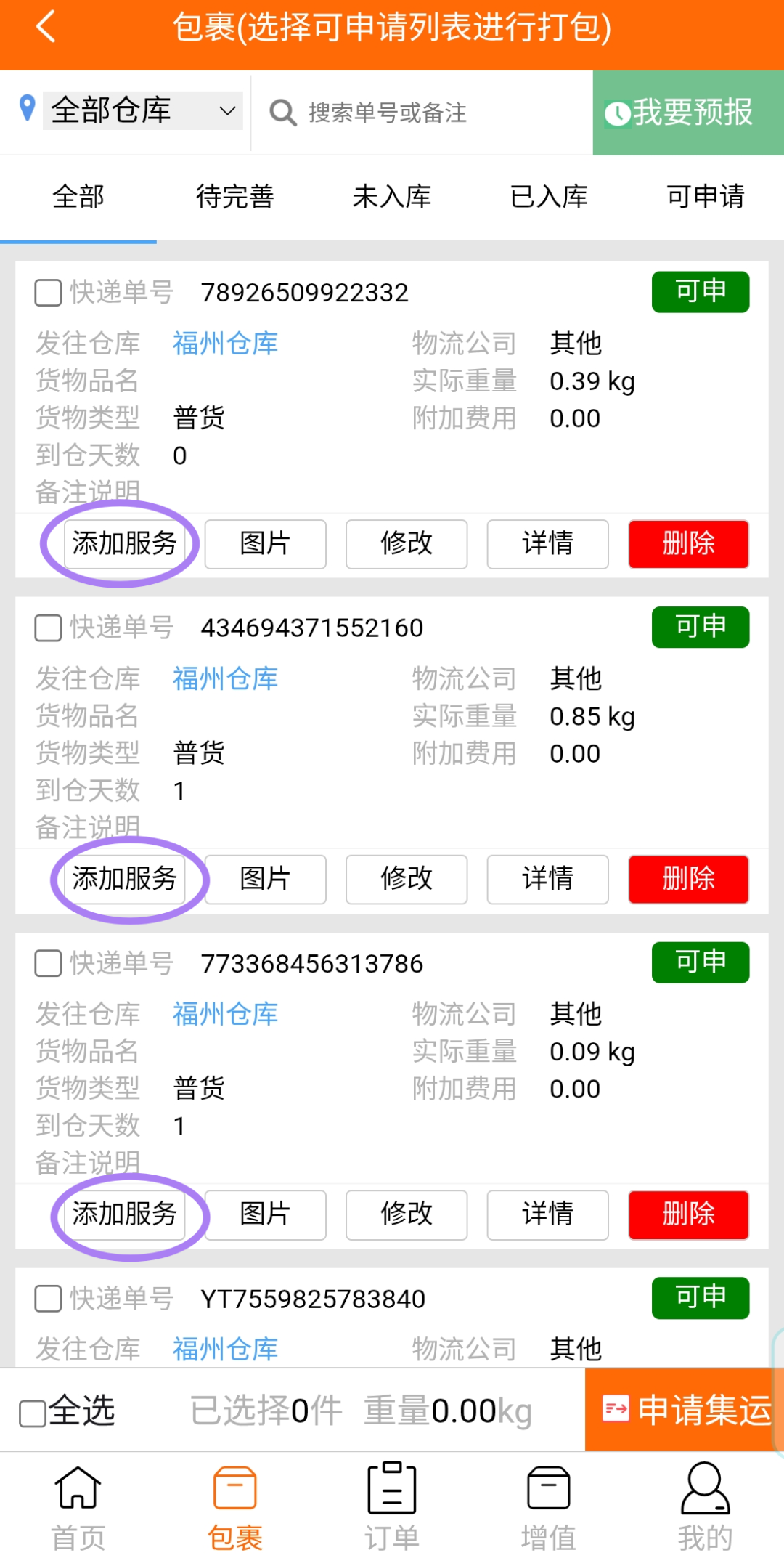Viewport: 784px width, 1566px height.
Task: Switch to the 已入库 tab
Action: tap(549, 196)
